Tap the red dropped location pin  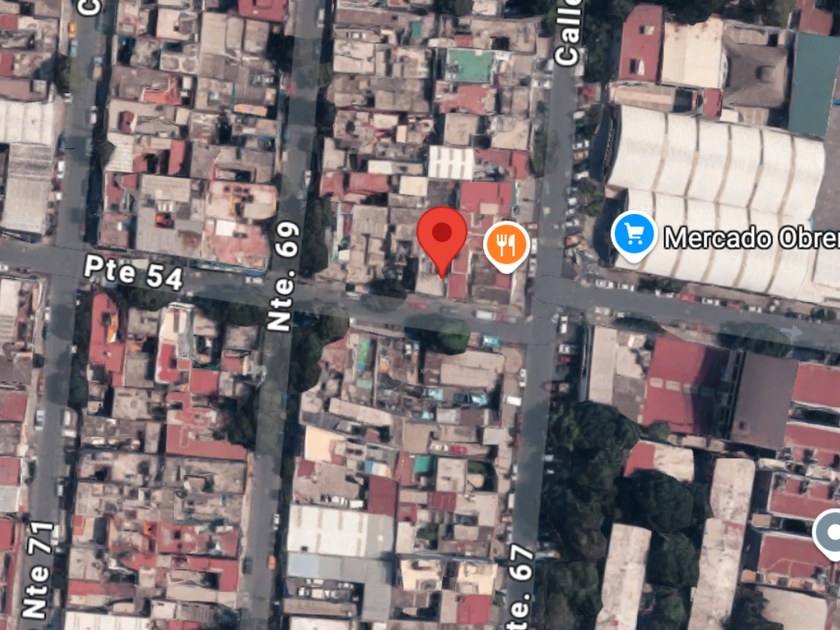441,238
